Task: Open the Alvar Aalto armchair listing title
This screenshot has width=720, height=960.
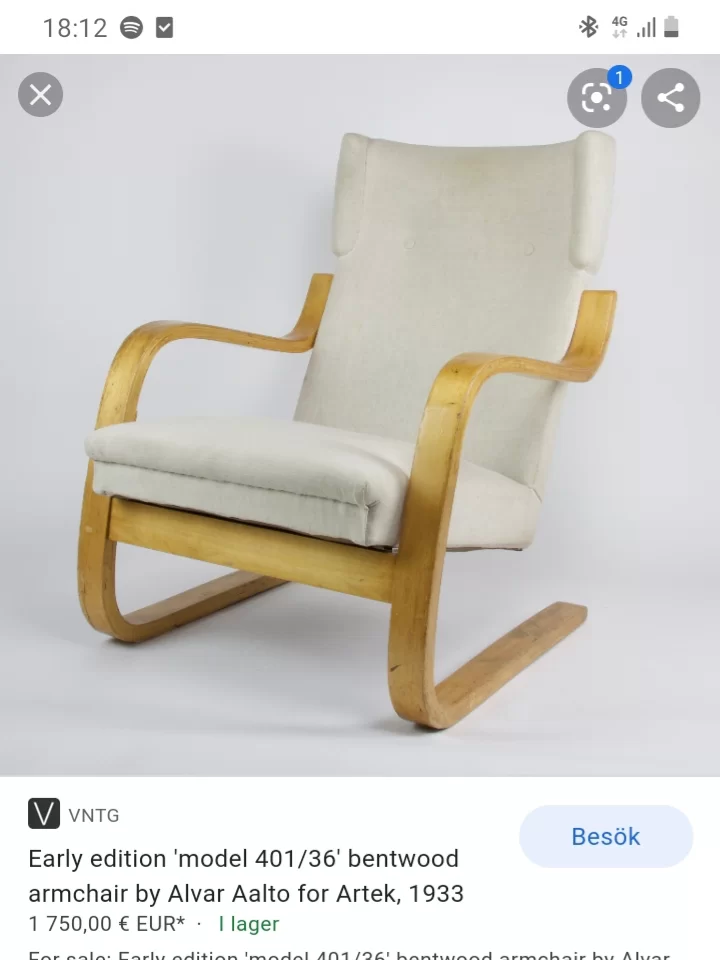Action: 245,875
